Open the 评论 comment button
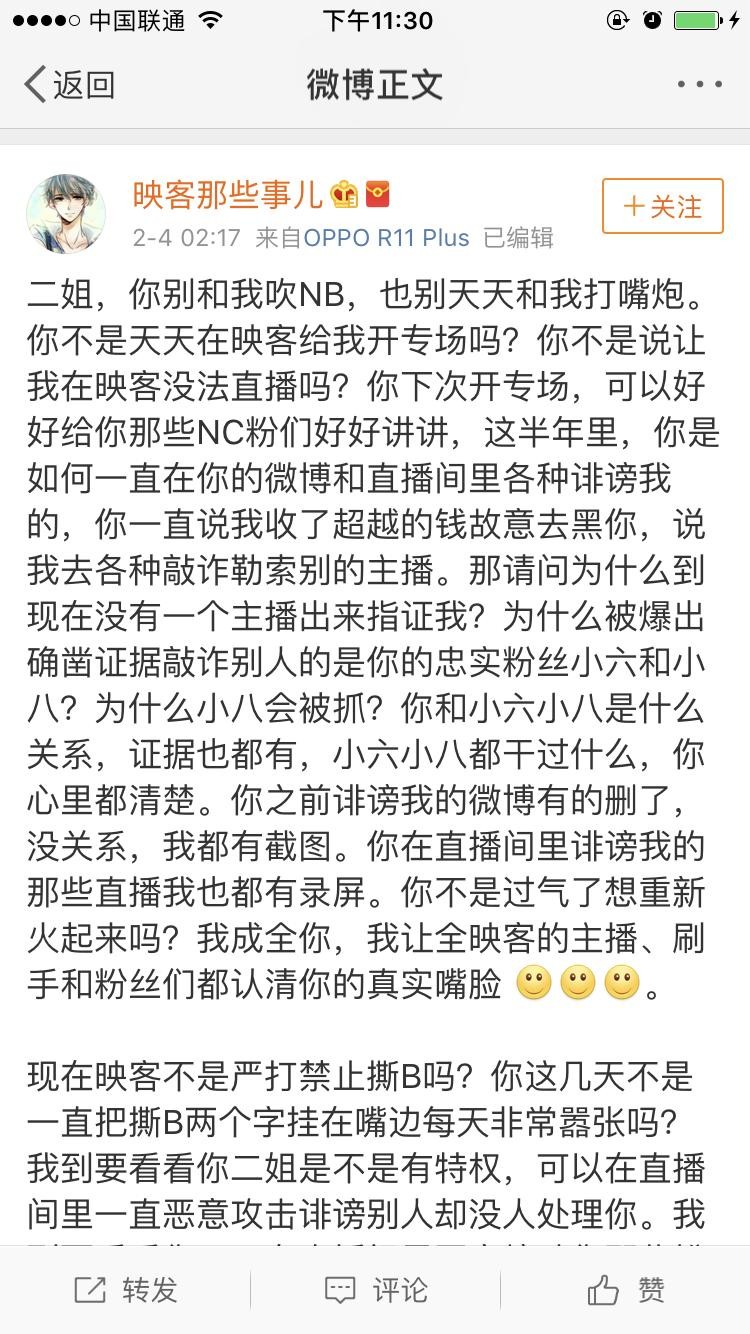This screenshot has width=750, height=1334. click(x=375, y=1290)
